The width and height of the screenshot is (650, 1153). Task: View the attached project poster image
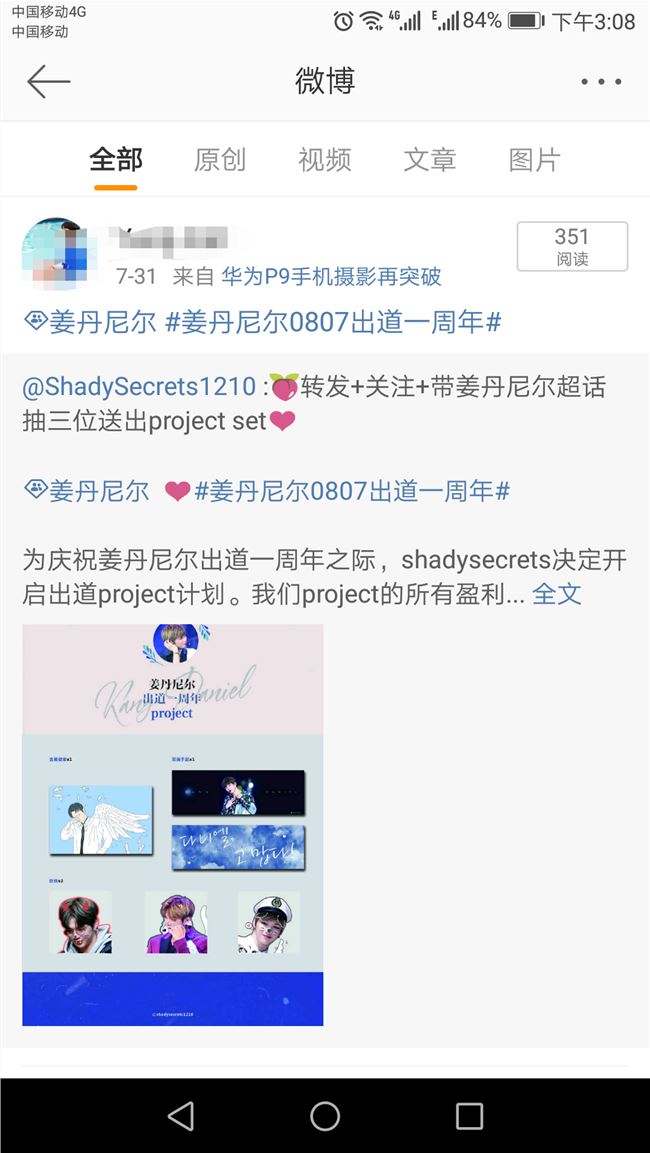[x=173, y=824]
